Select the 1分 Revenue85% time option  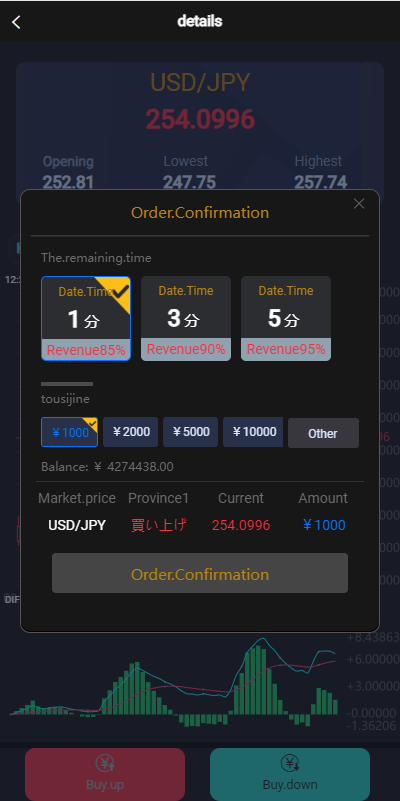pyautogui.click(x=86, y=319)
